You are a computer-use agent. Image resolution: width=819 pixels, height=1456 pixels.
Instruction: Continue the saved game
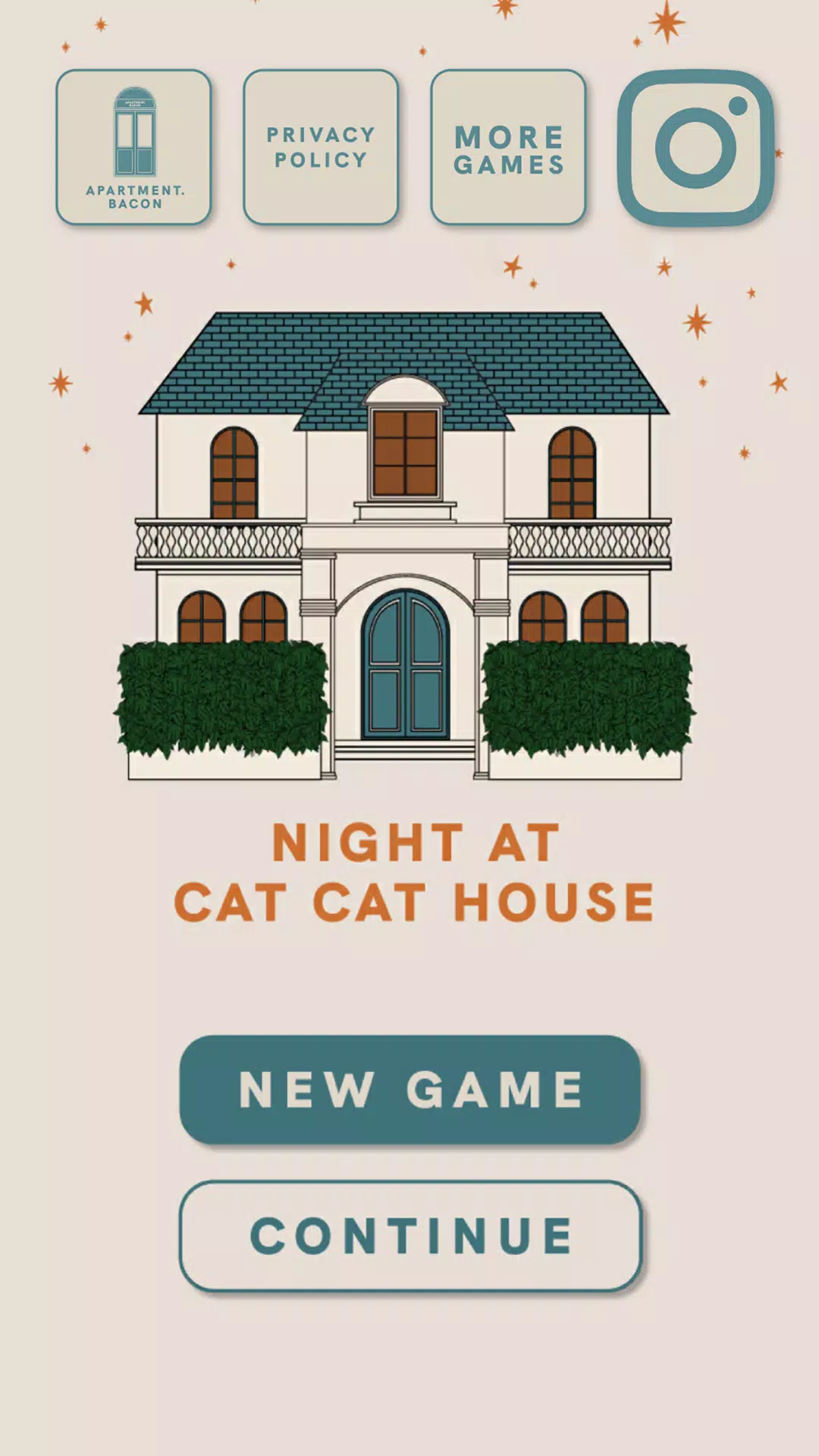(409, 1235)
